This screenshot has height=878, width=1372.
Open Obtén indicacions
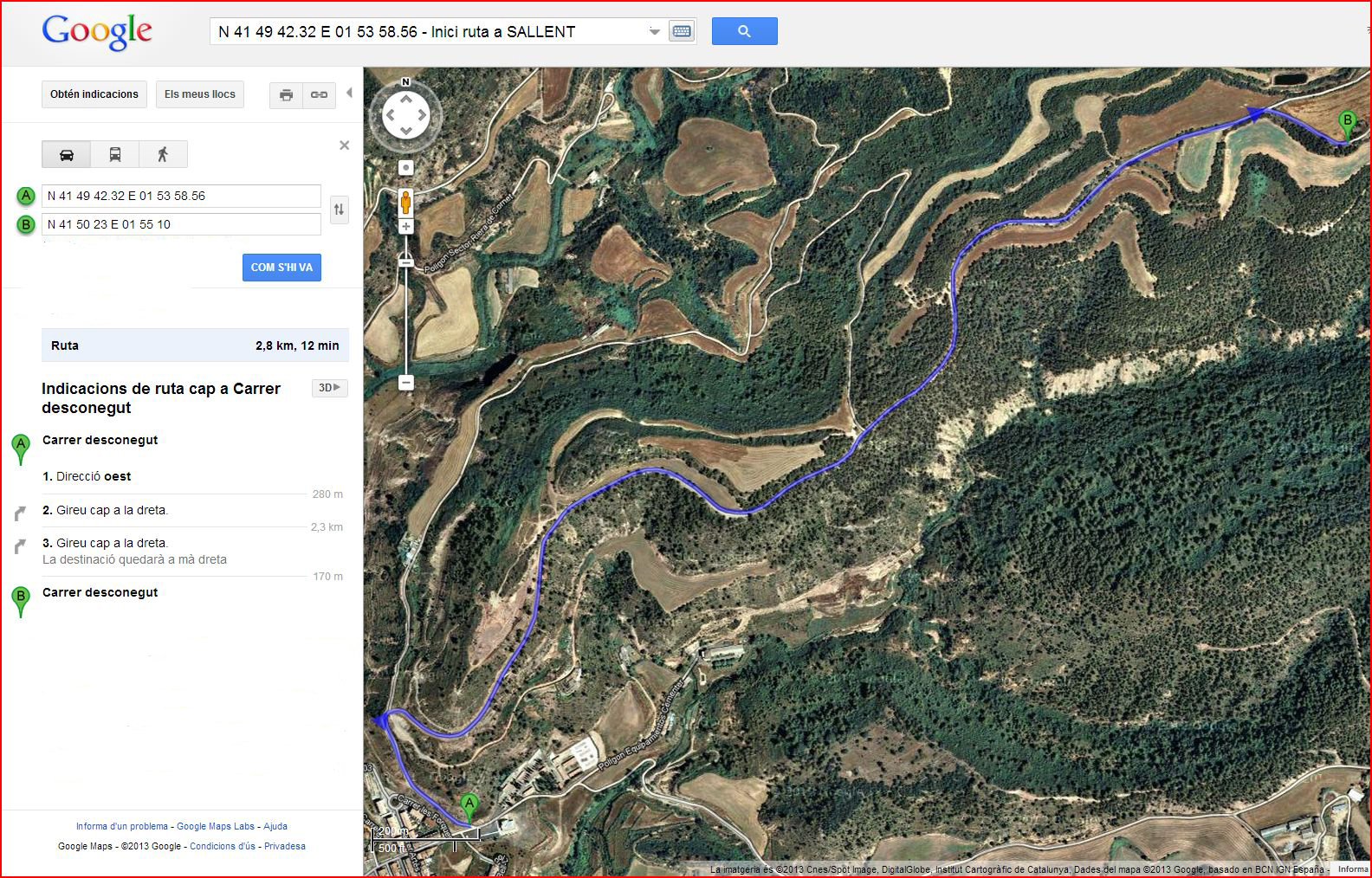coord(94,94)
